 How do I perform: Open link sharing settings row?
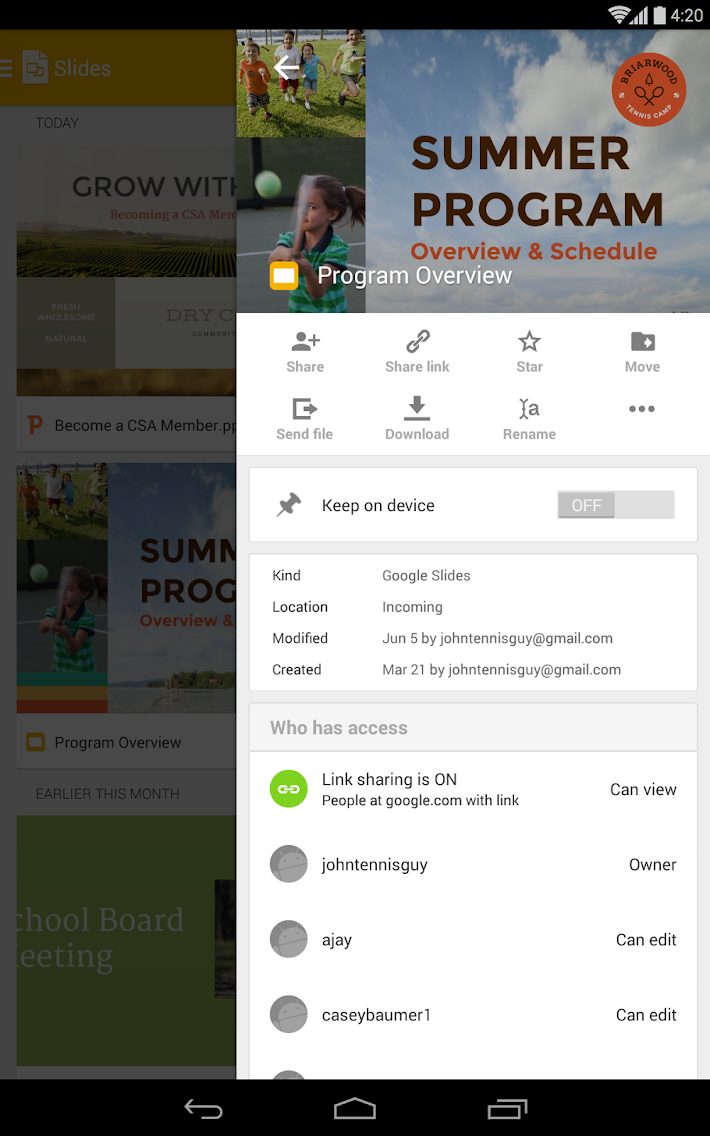472,790
